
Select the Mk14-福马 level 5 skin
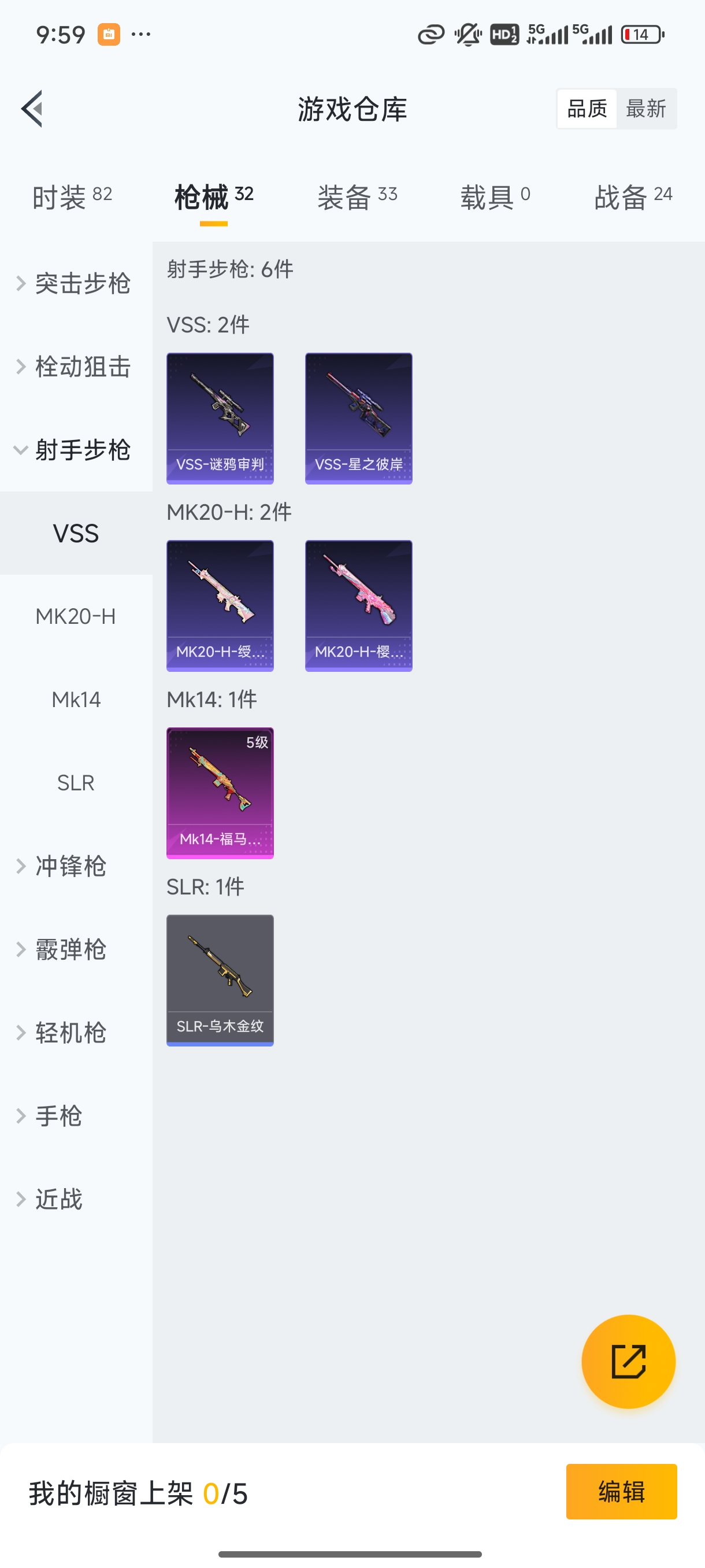220,793
